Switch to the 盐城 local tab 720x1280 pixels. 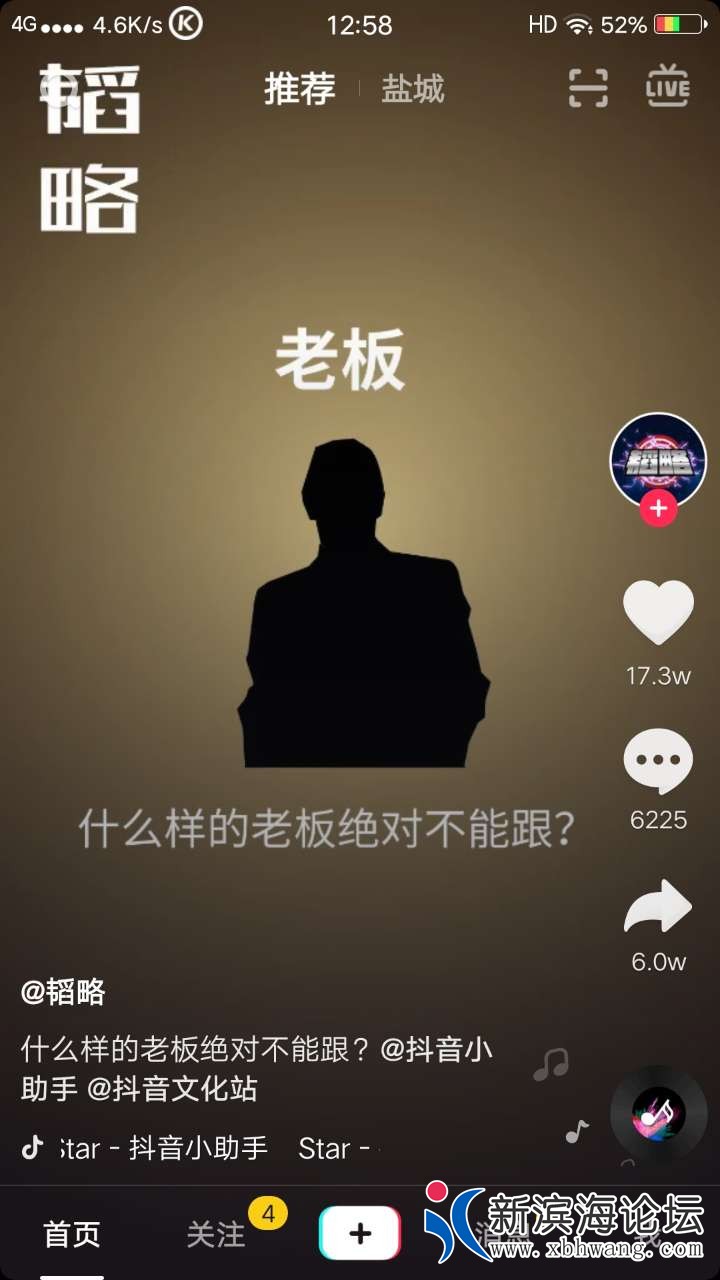pyautogui.click(x=412, y=89)
